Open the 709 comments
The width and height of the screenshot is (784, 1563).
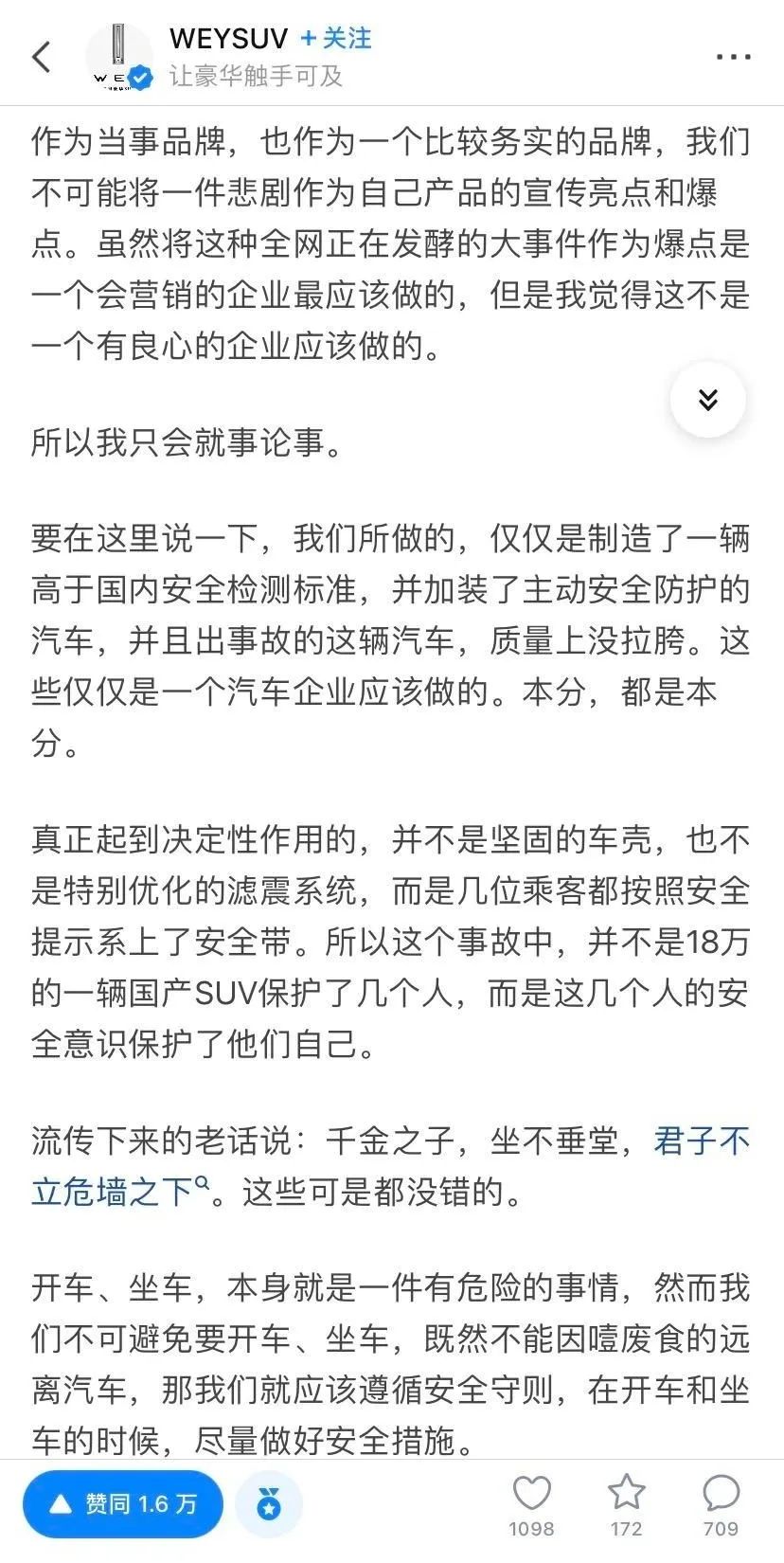(721, 1505)
